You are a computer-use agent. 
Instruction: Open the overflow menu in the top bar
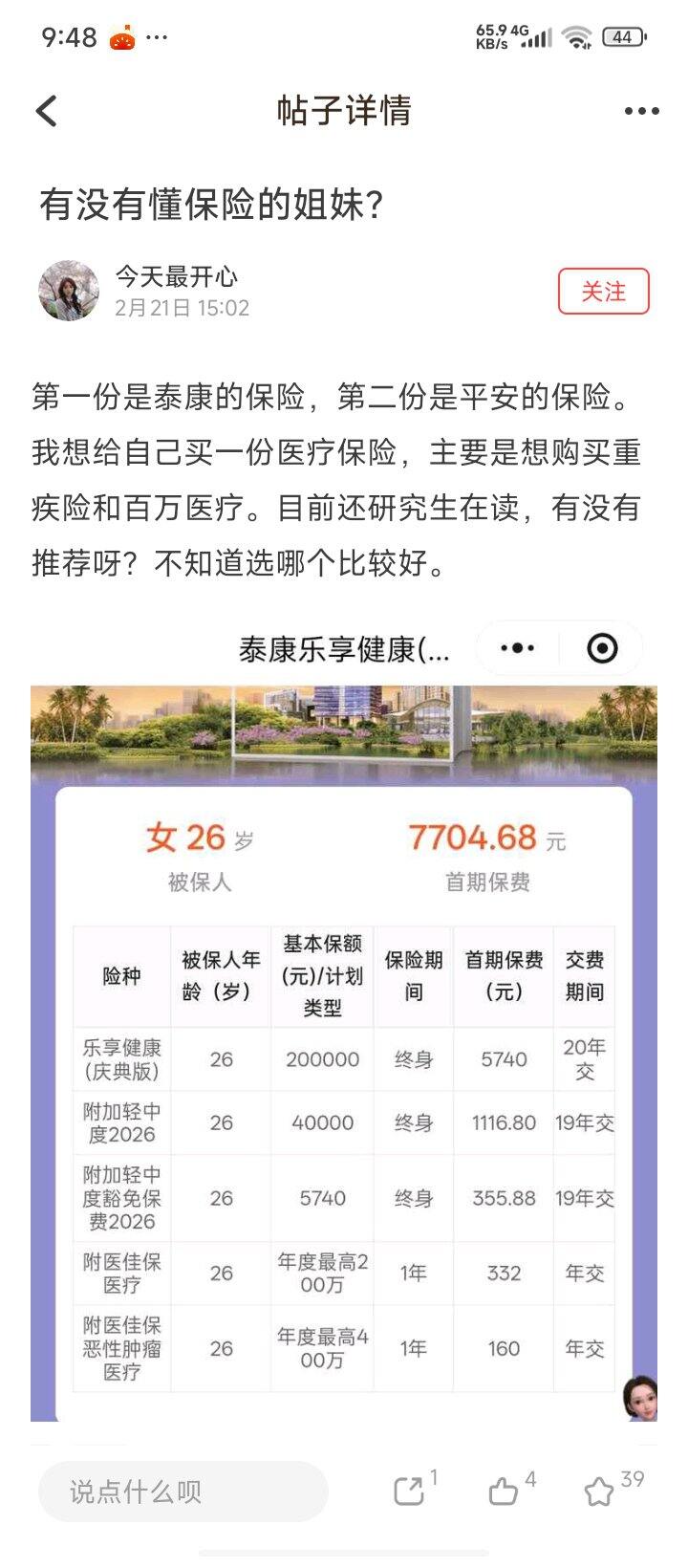[641, 111]
